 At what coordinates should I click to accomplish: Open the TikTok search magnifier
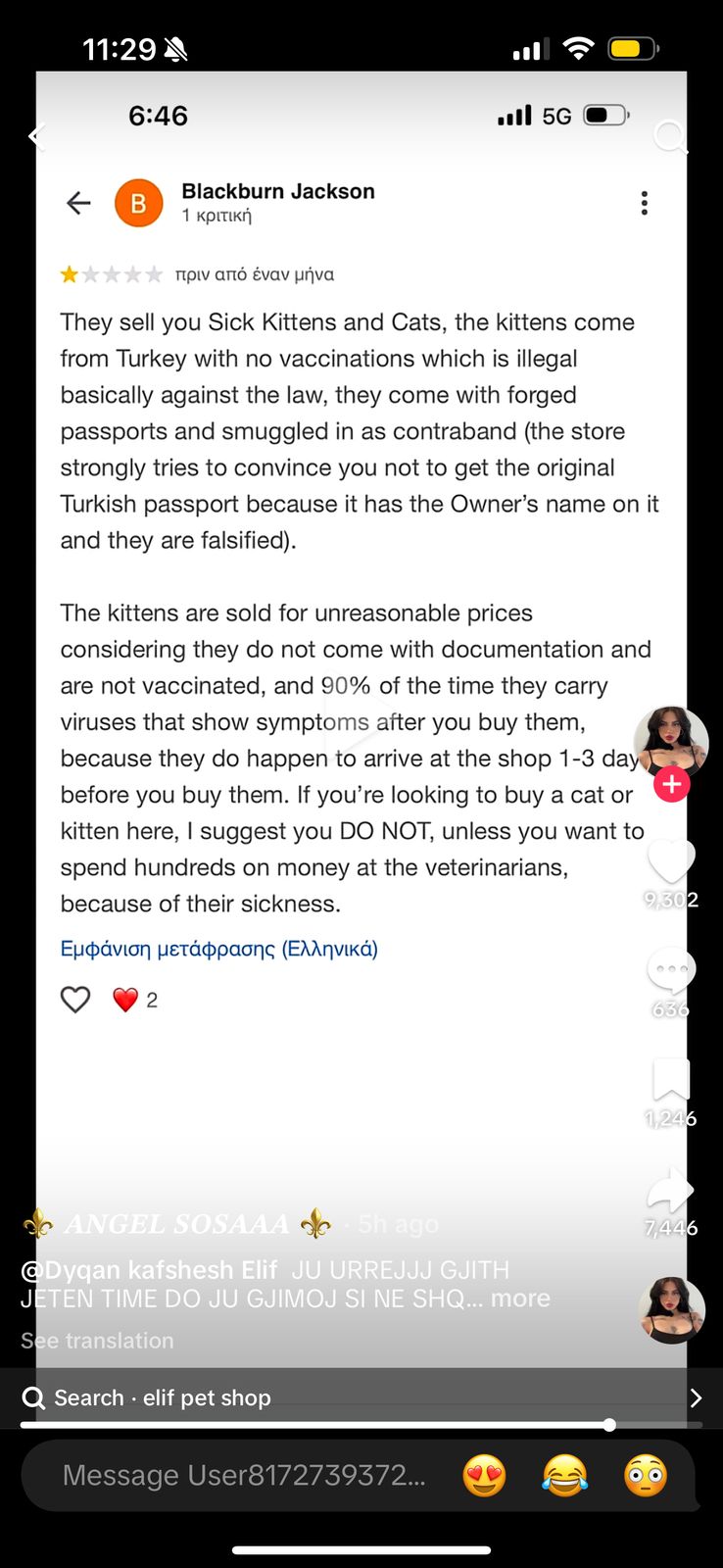670,137
